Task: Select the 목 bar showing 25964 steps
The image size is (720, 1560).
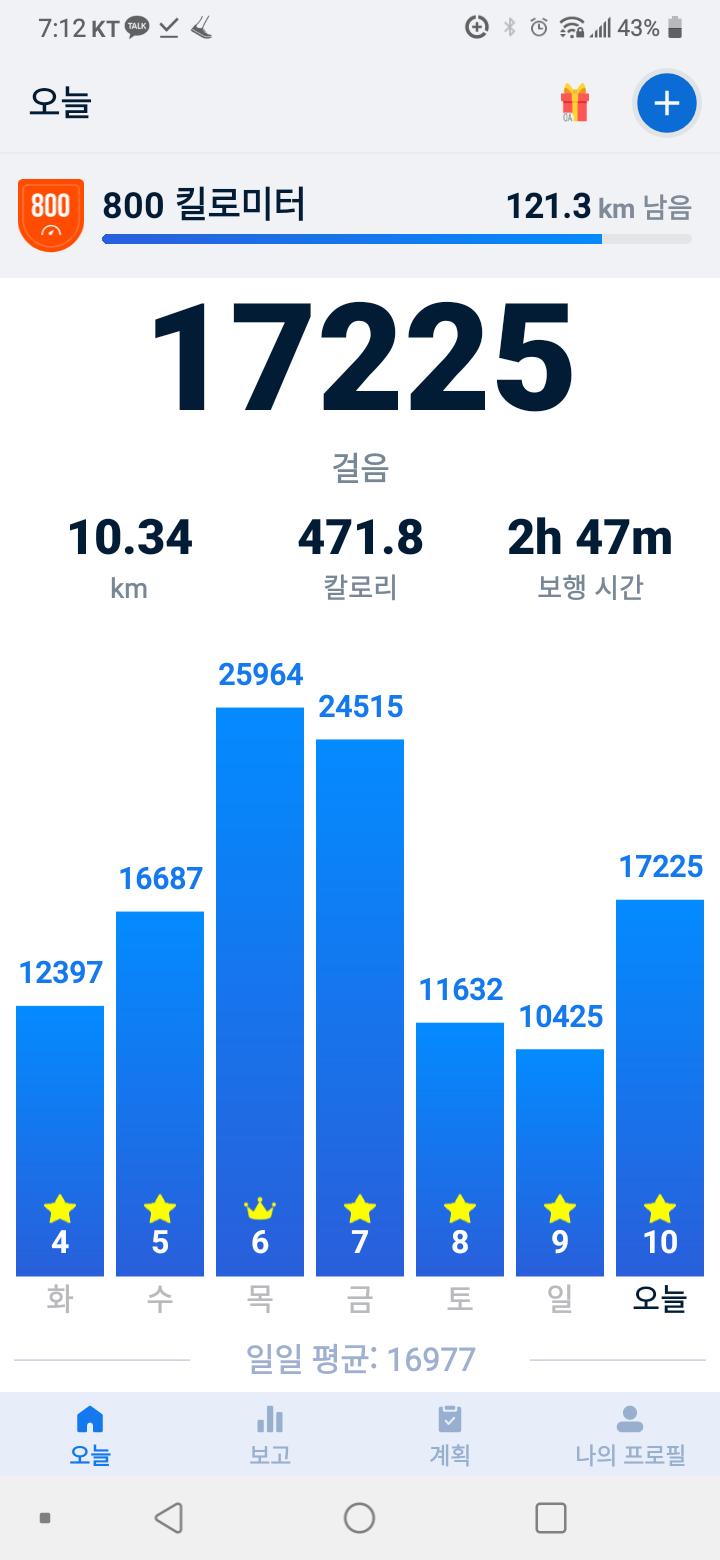Action: 260,990
